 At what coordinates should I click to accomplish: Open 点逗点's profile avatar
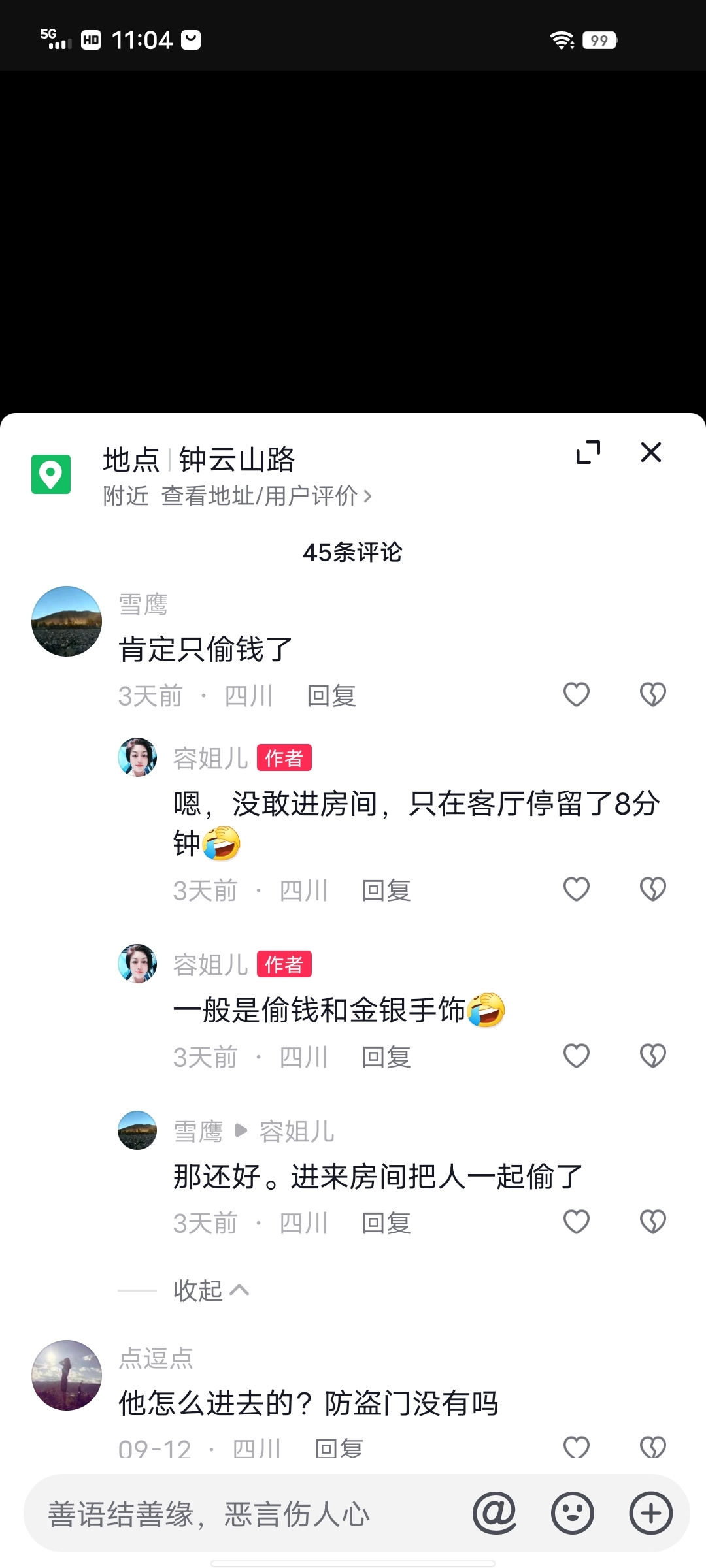(67, 1375)
